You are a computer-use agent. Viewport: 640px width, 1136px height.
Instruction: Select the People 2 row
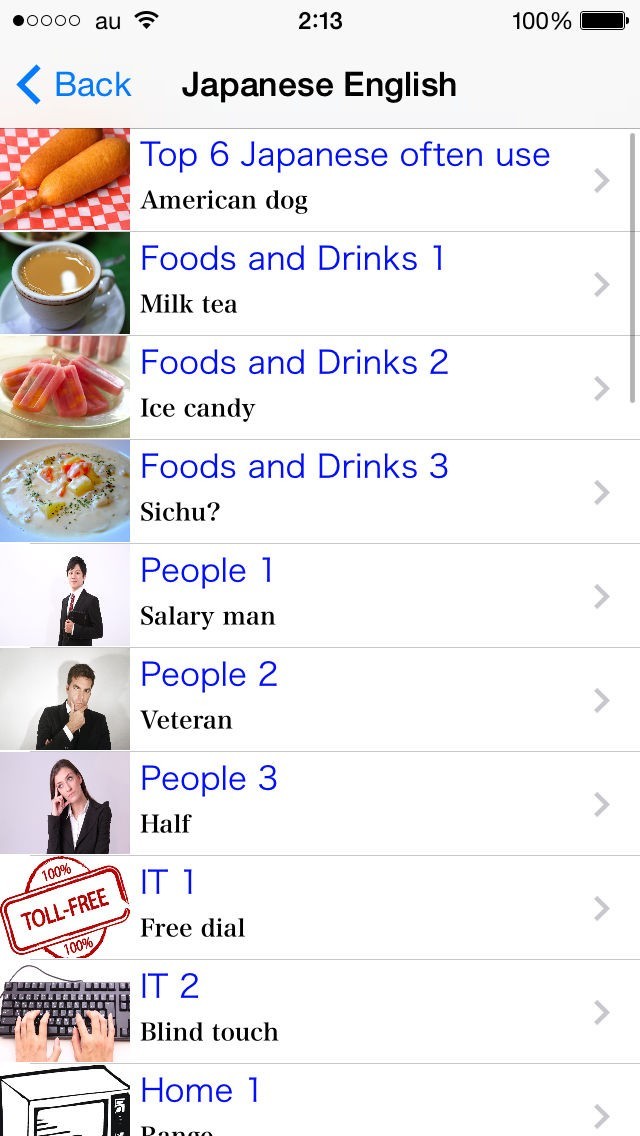(320, 700)
